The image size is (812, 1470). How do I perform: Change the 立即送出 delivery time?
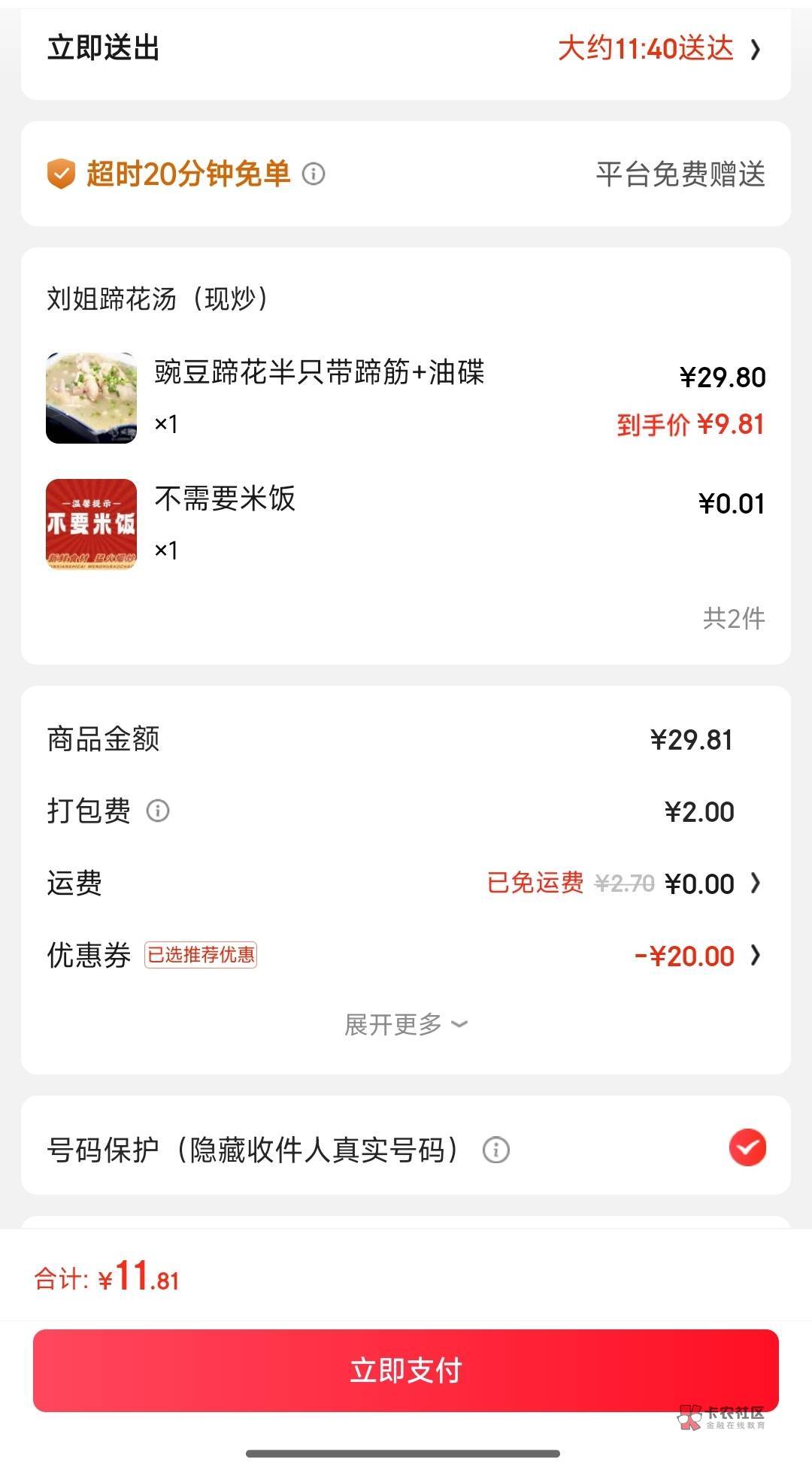tap(659, 49)
